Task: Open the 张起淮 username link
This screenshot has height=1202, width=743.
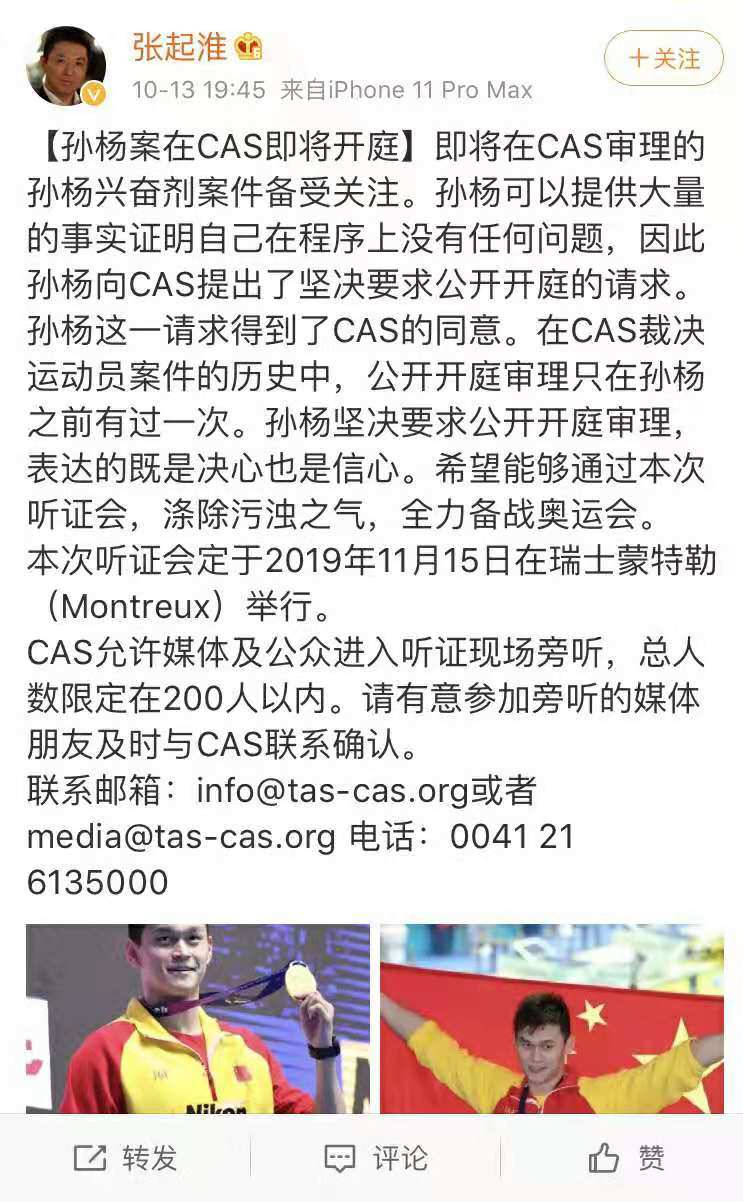Action: click(x=180, y=46)
